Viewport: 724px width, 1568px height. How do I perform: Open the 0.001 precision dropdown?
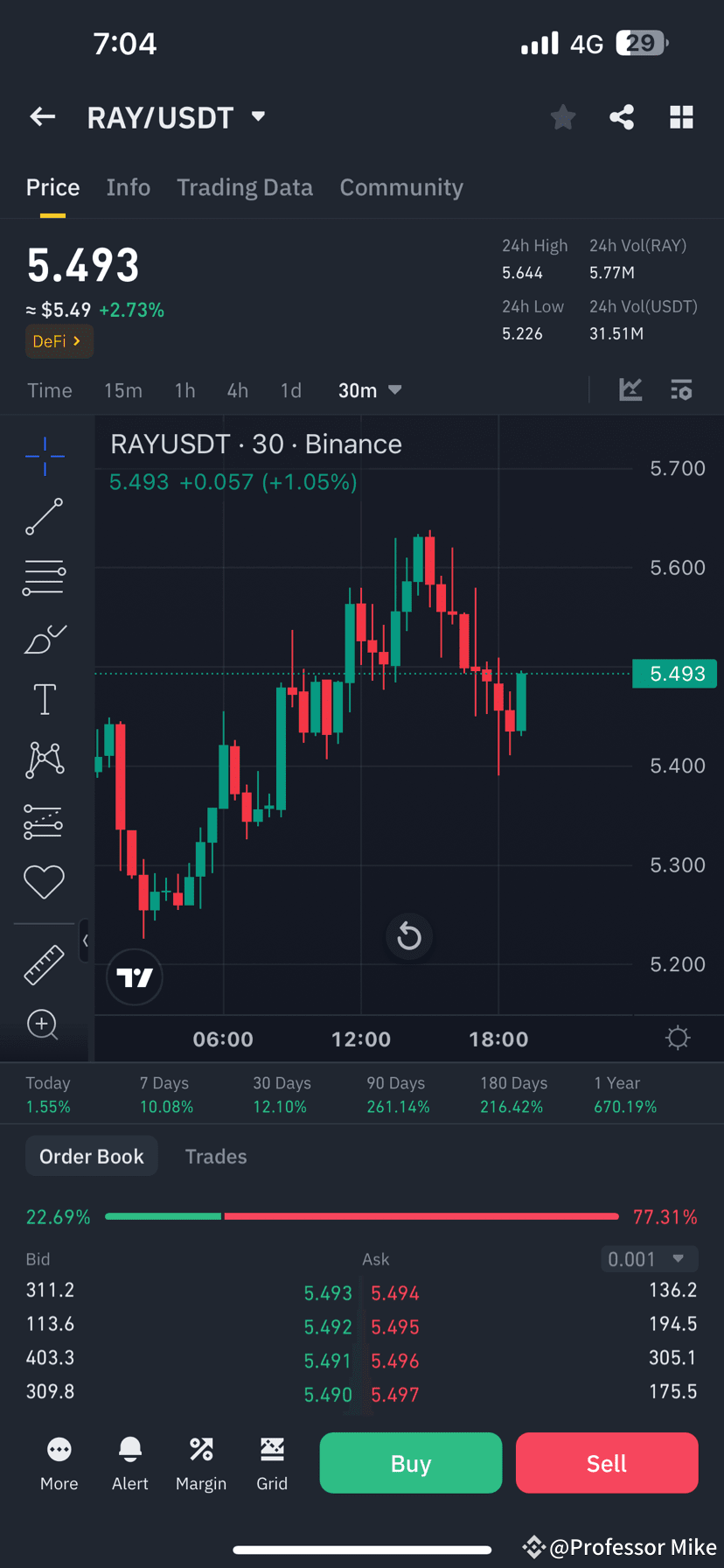click(649, 1258)
